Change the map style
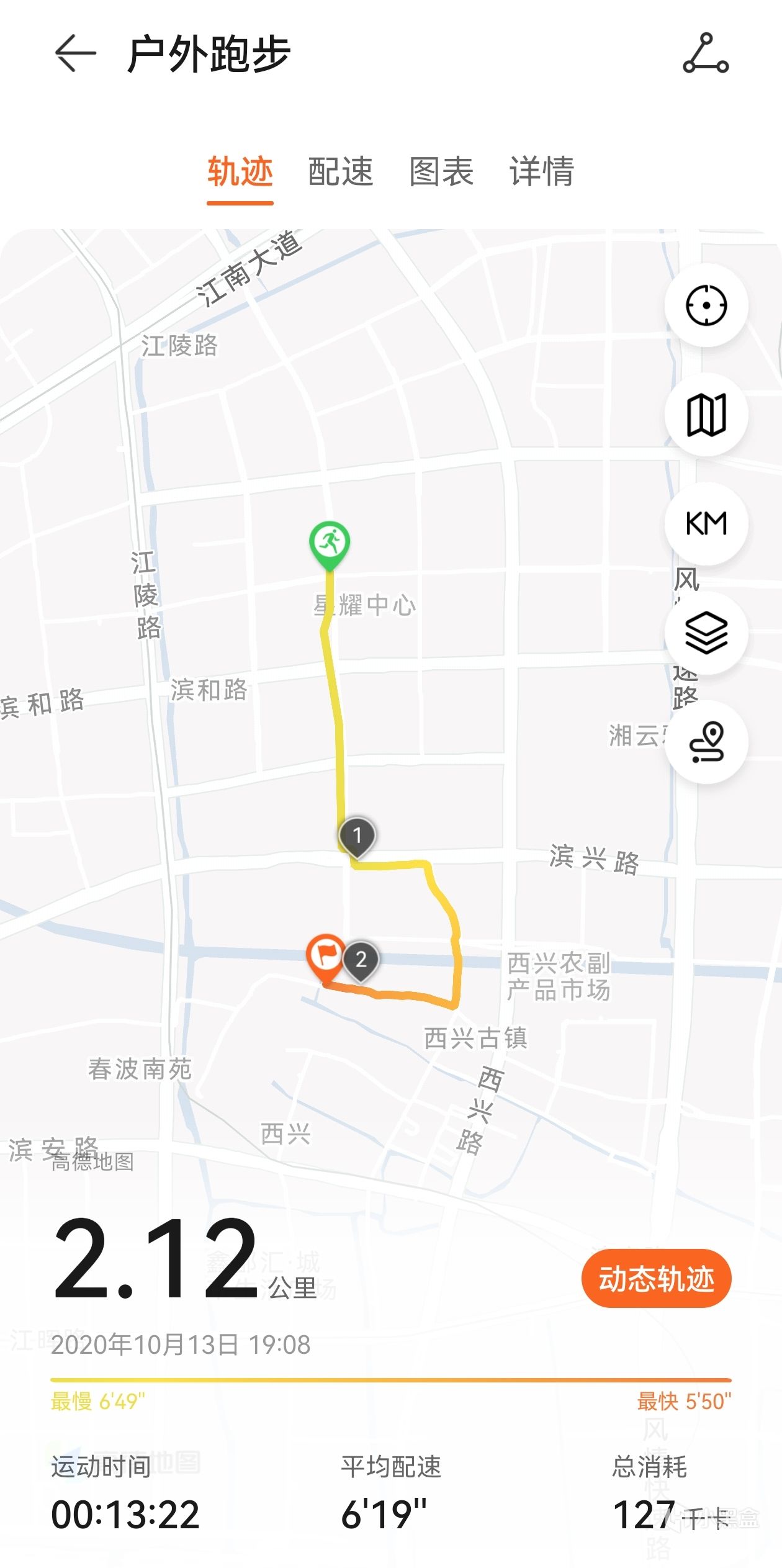The width and height of the screenshot is (782, 1568). pos(706,415)
